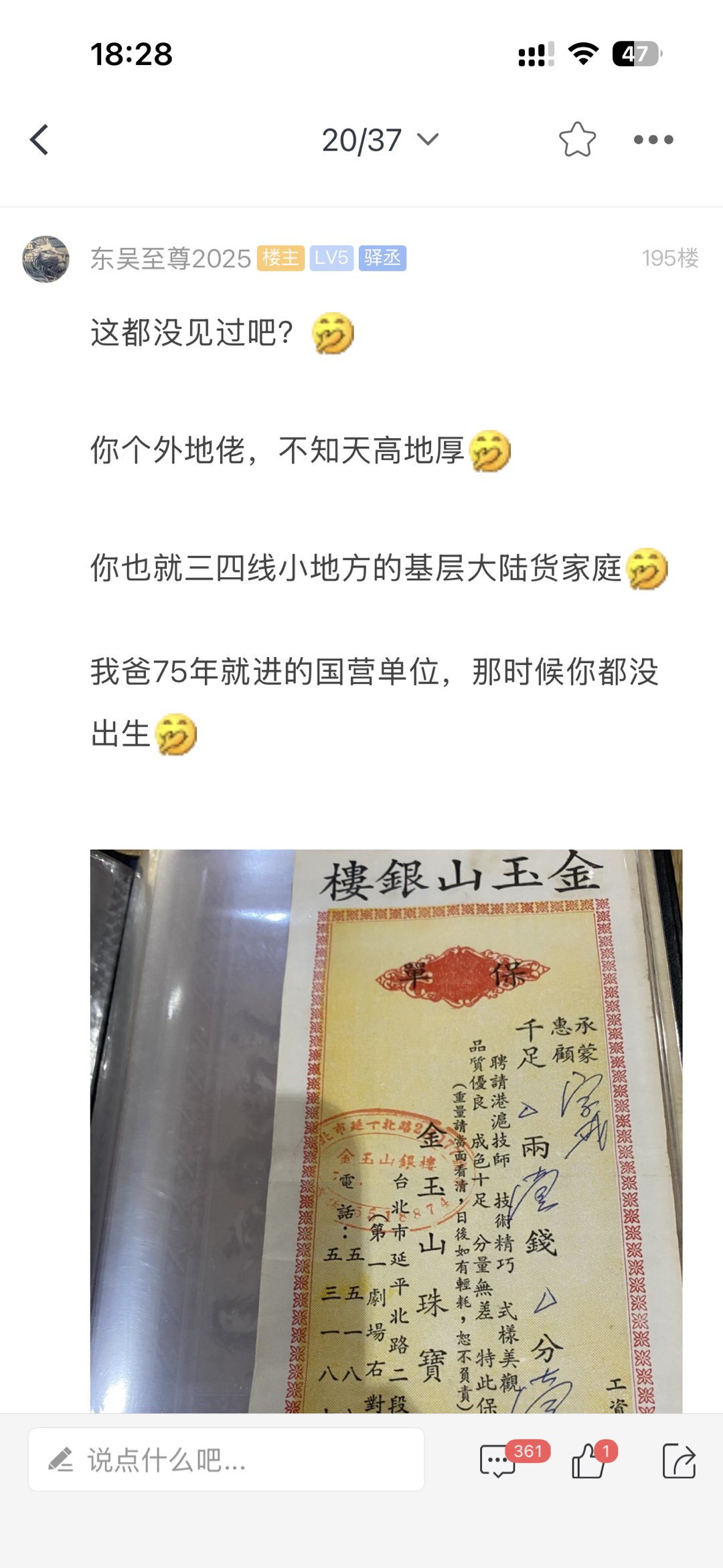Screen dimensions: 723x1568
Task: Open the username 东吴至尊2025 profile
Action: pyautogui.click(x=171, y=259)
